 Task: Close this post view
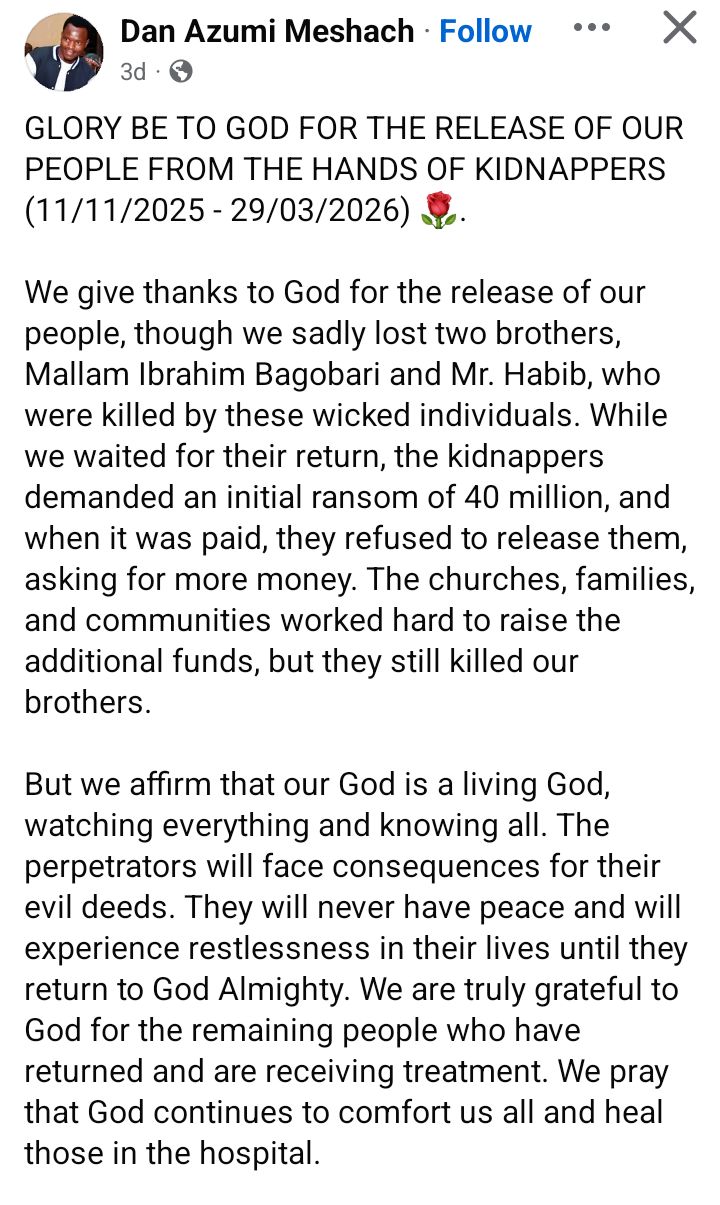[680, 28]
